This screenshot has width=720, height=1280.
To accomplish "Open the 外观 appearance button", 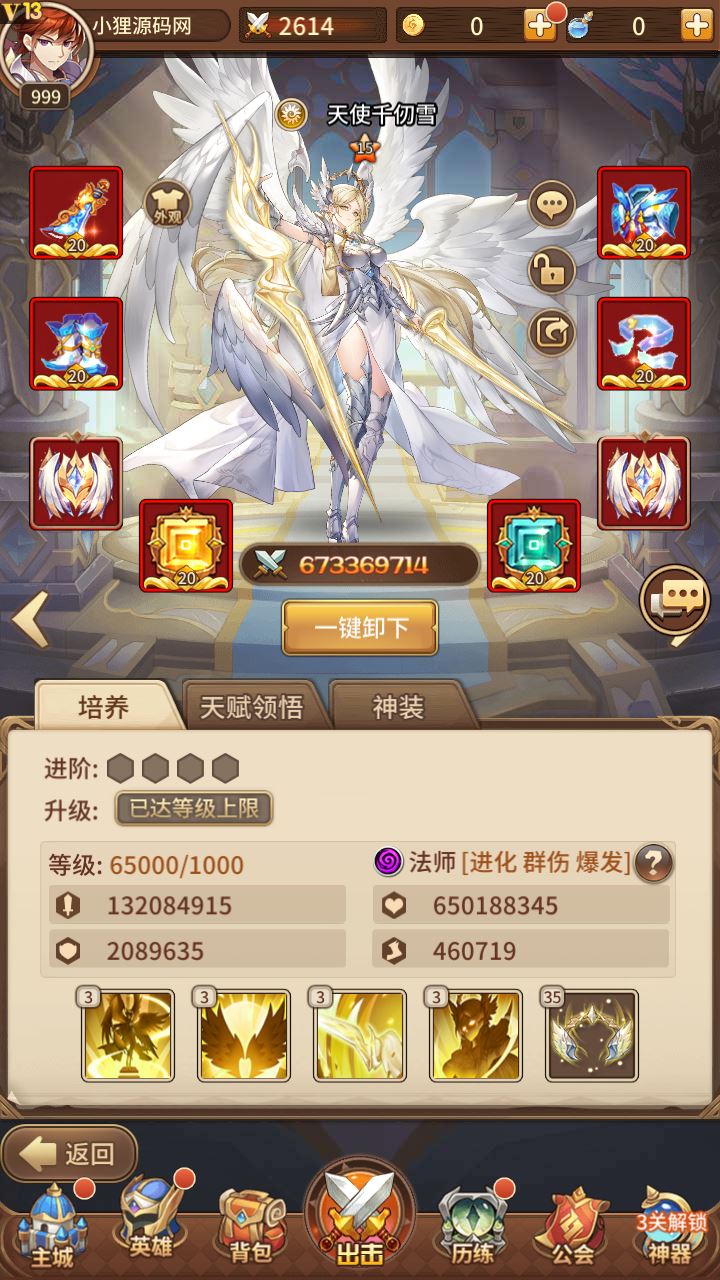I will coord(168,205).
